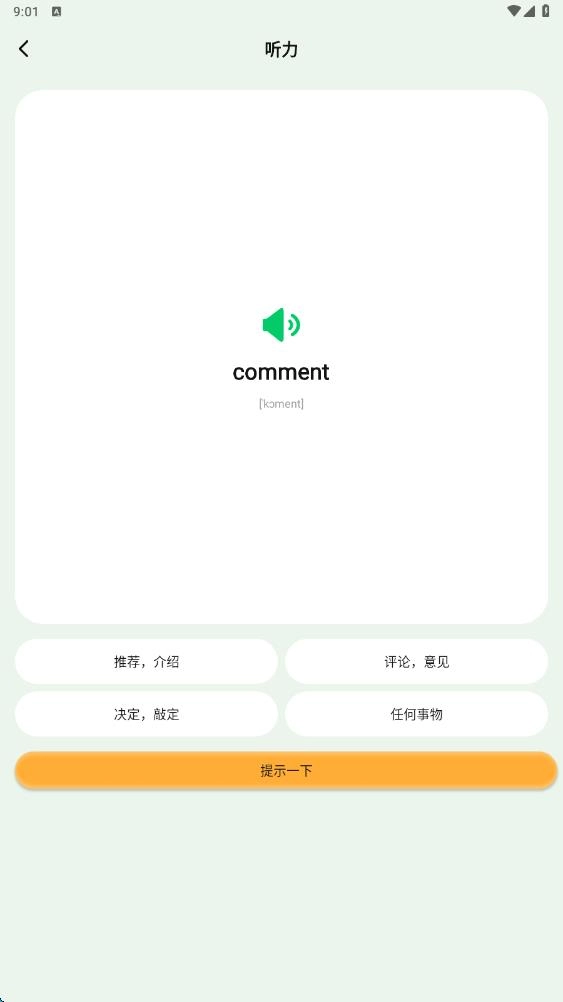Get a hint with 提示一下
Screen dimensions: 563x1002
(x=286, y=770)
